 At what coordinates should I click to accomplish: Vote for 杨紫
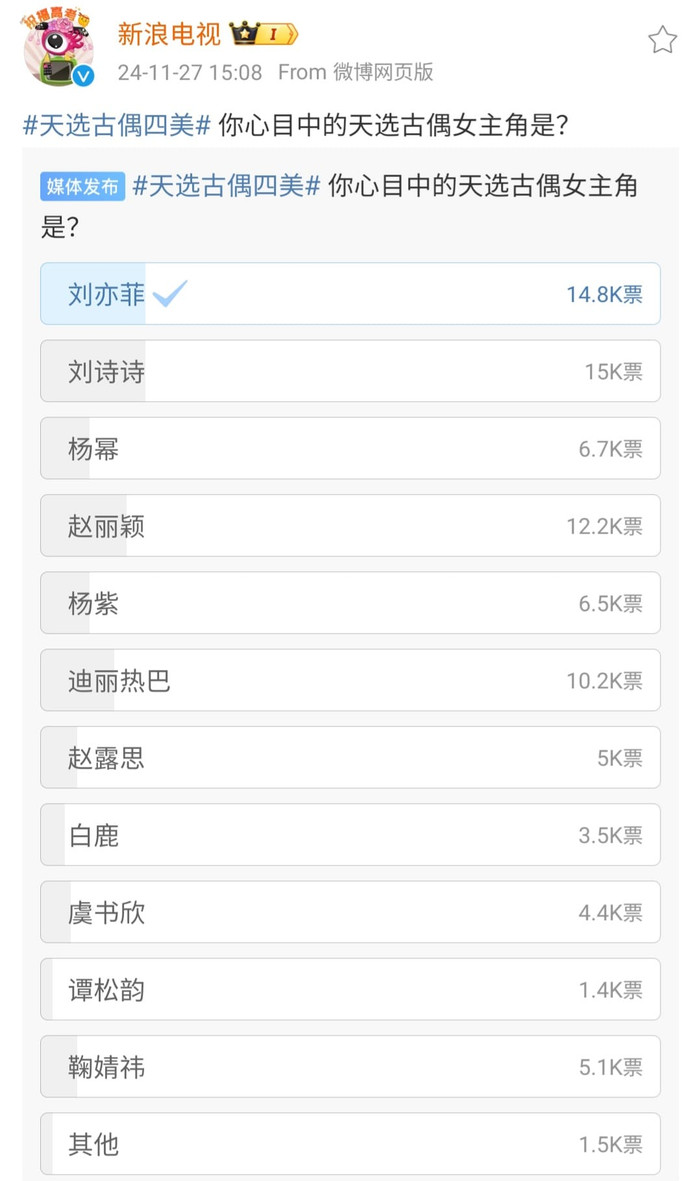350,603
